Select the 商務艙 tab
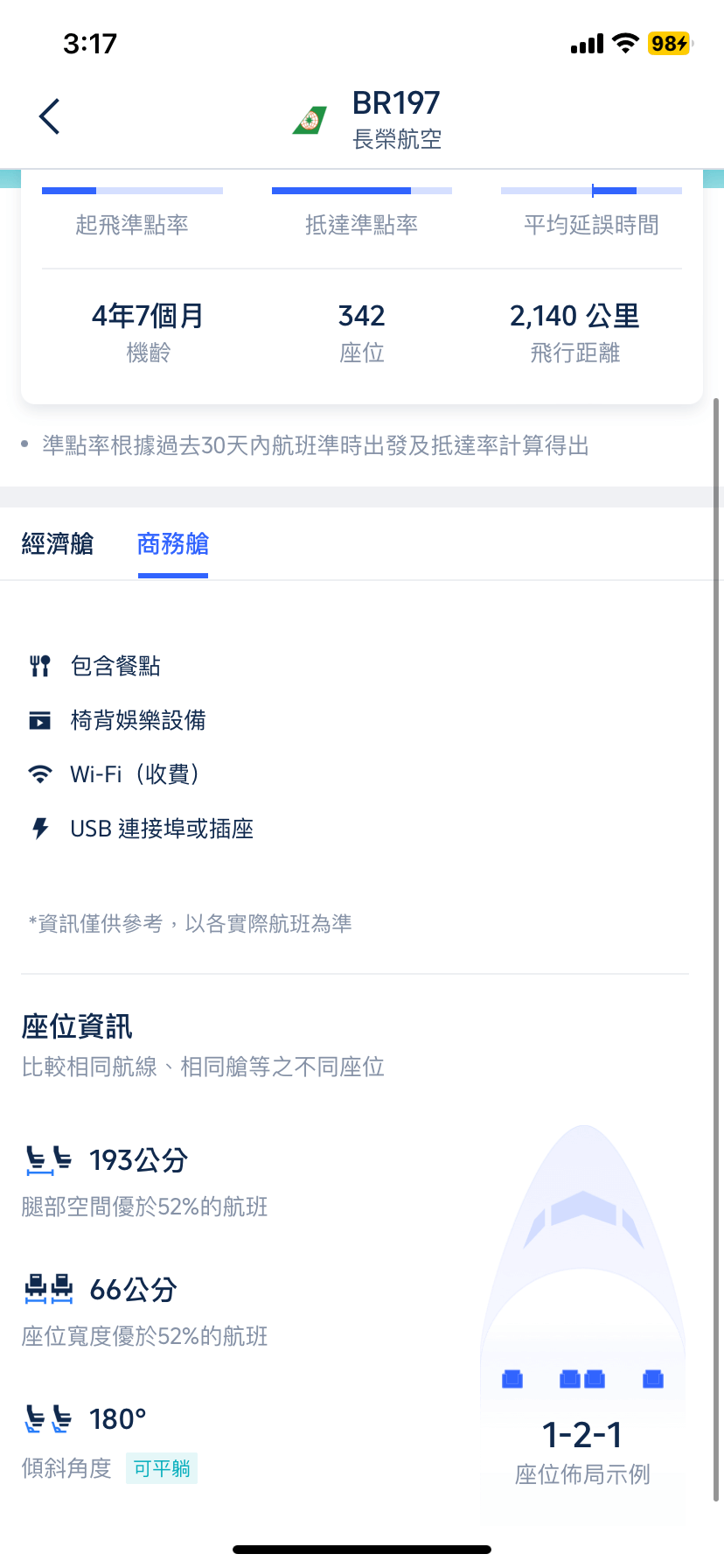 coord(173,544)
